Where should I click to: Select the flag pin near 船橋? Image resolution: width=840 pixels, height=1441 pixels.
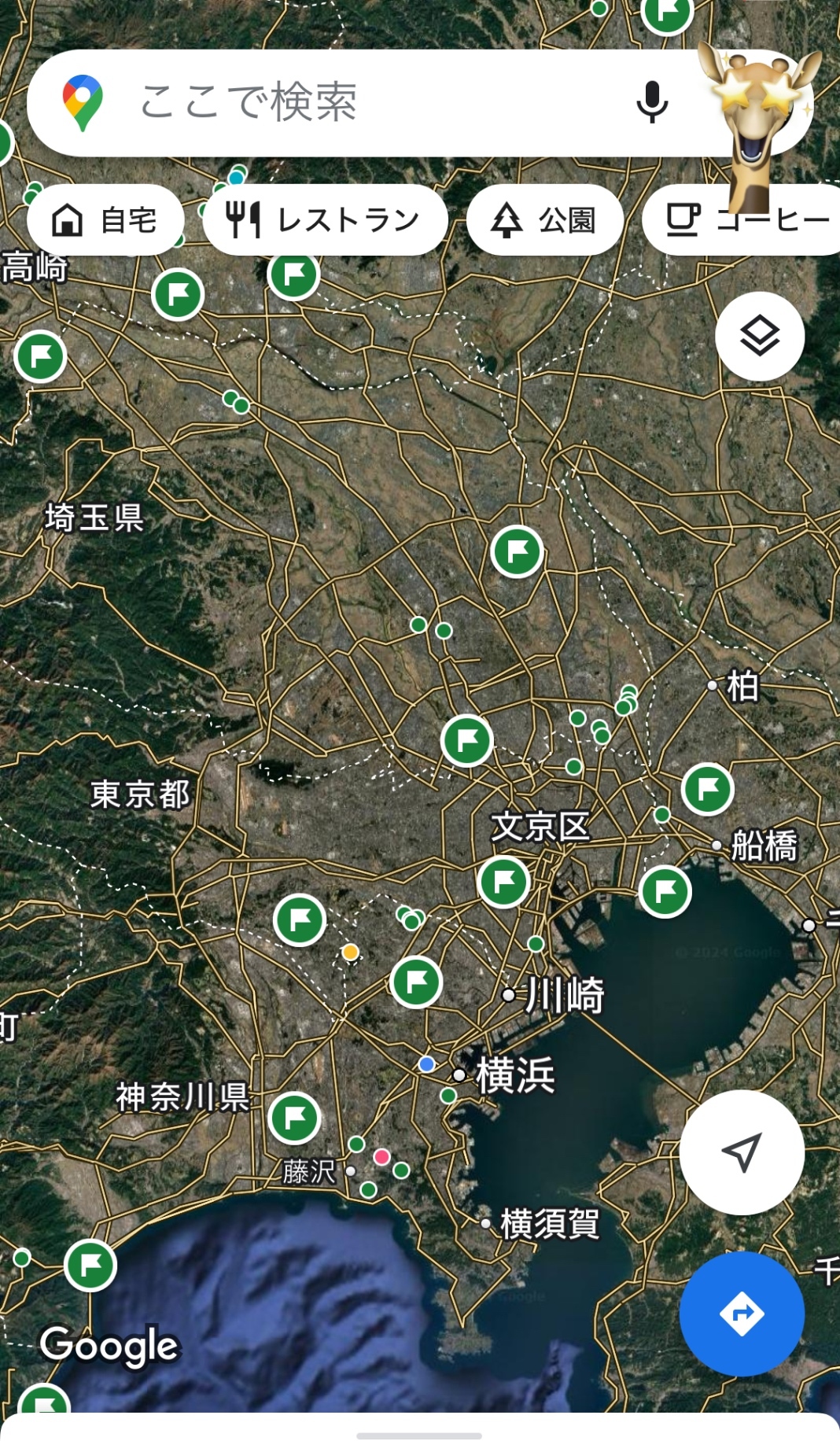tap(708, 789)
